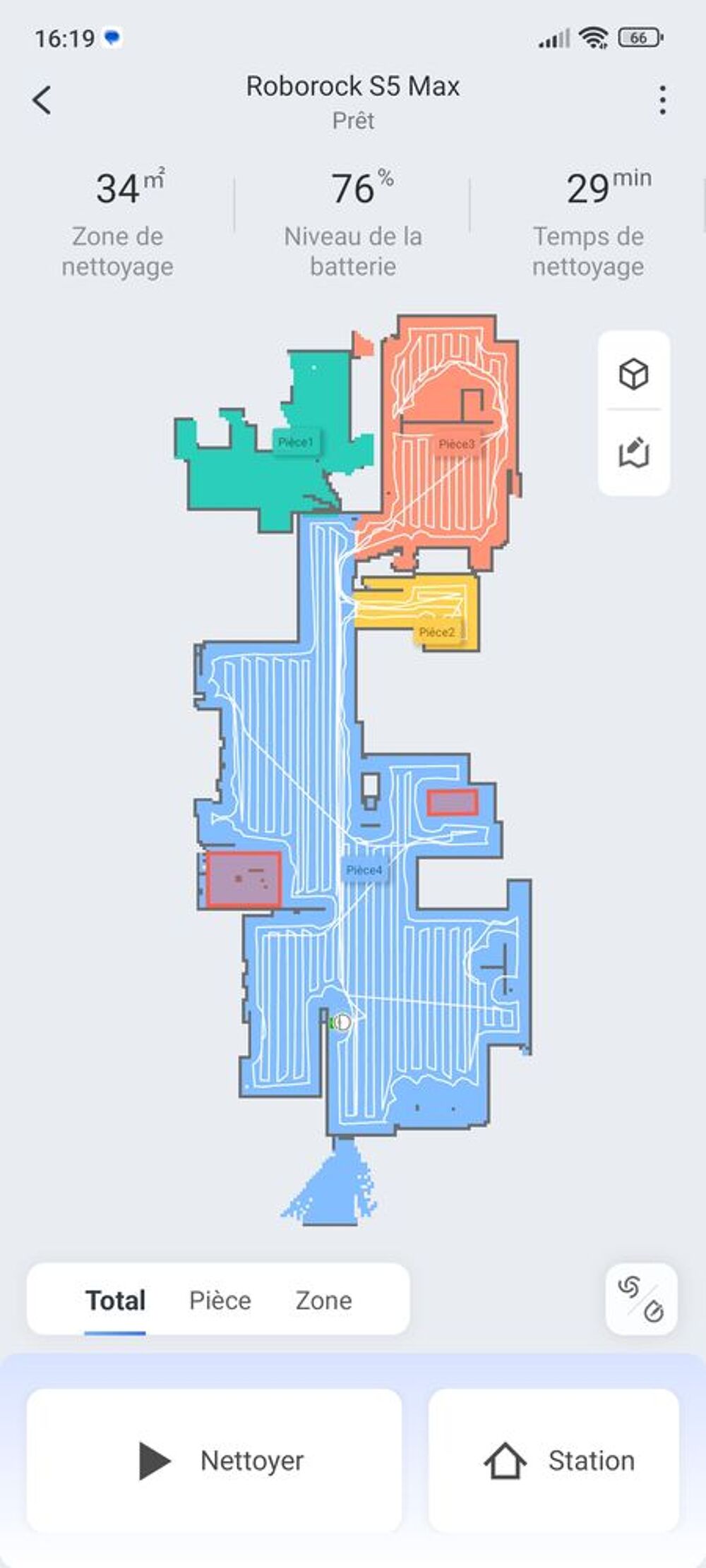Go back using the top arrow
Screen dimensions: 706x1568
42,100
